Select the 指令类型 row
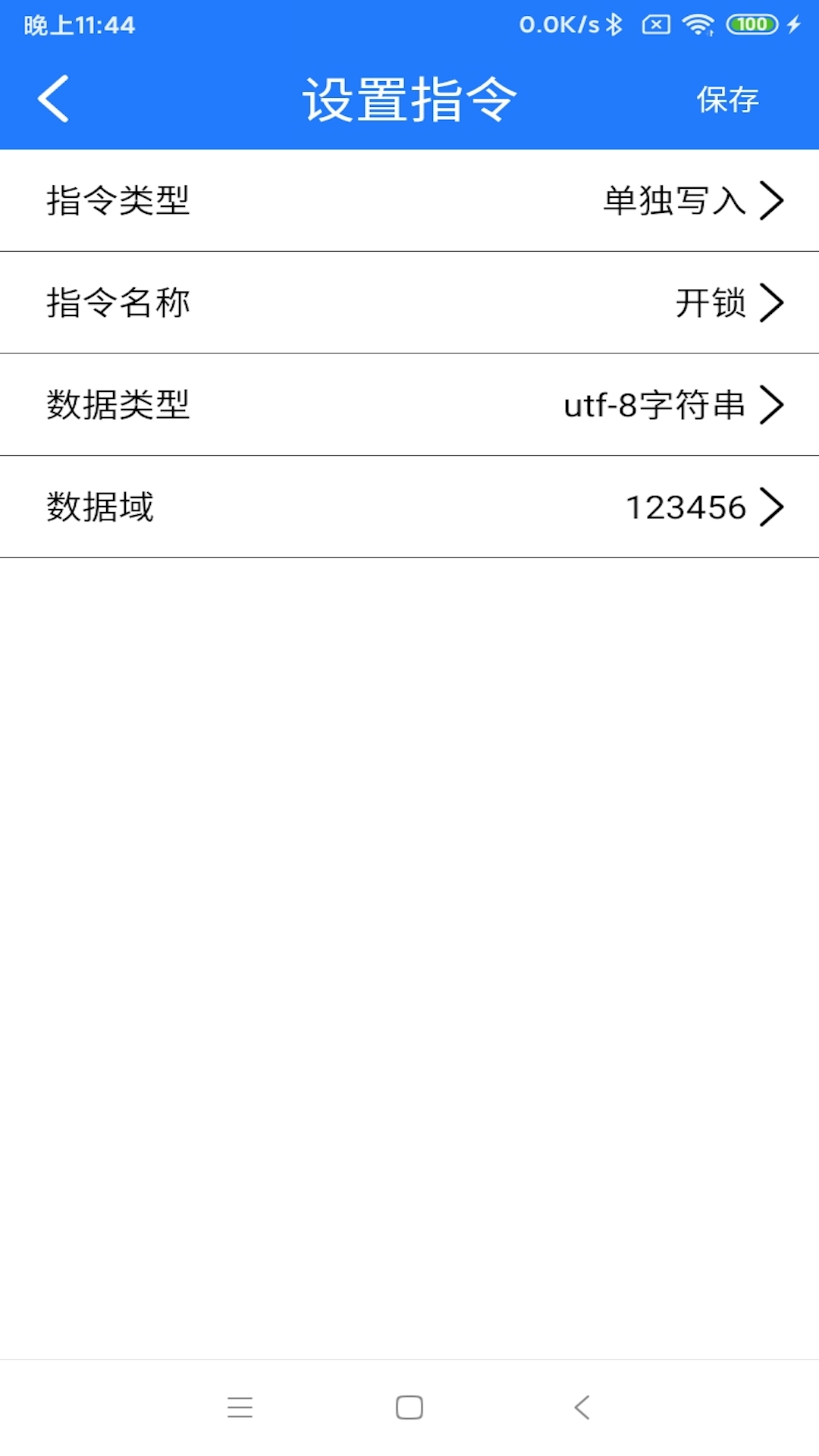 (409, 200)
